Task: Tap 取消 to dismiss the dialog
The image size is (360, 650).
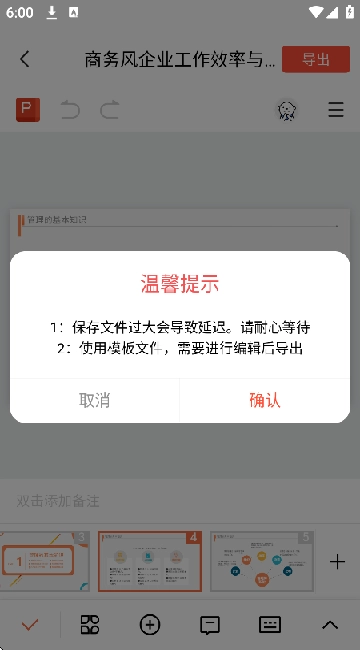Action: pyautogui.click(x=95, y=400)
